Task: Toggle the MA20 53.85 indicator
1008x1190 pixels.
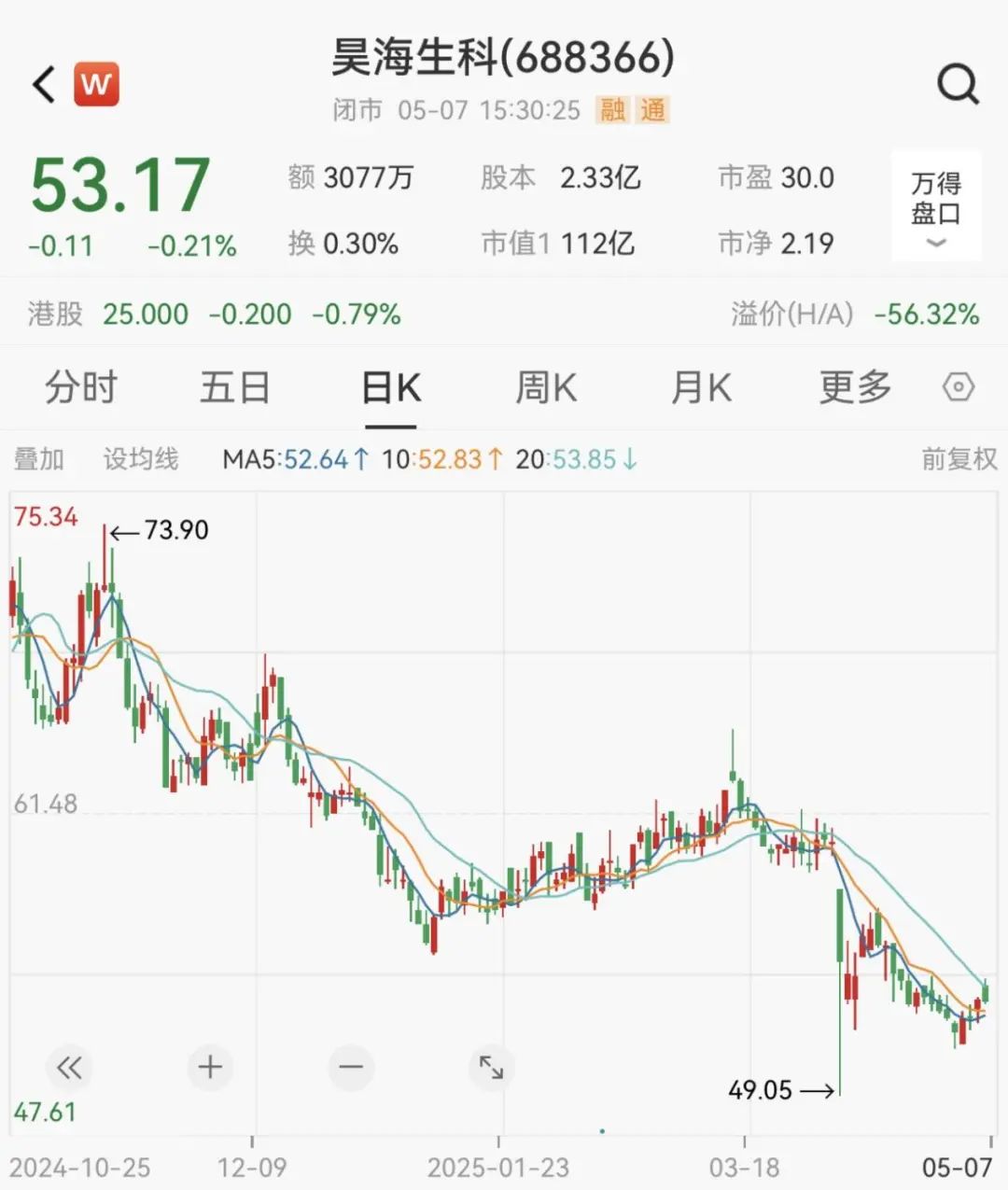Action: pos(573,459)
